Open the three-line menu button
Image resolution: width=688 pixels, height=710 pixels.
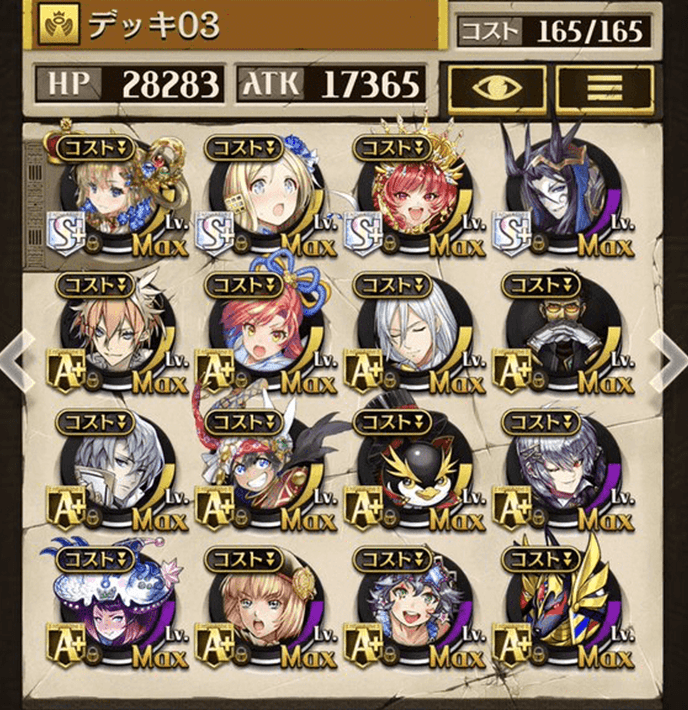pyautogui.click(x=604, y=87)
